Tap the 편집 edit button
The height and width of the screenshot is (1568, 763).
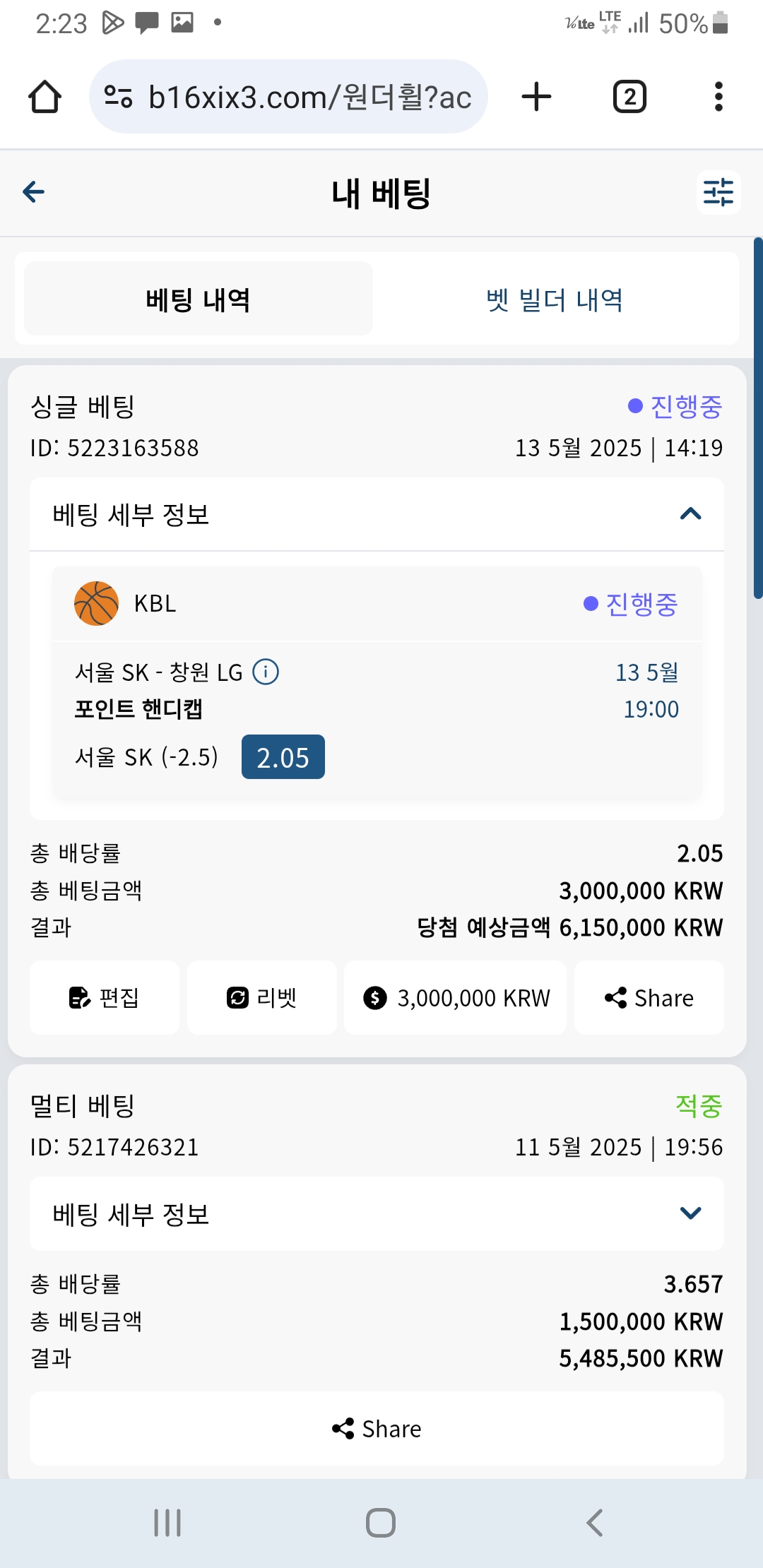pos(105,997)
